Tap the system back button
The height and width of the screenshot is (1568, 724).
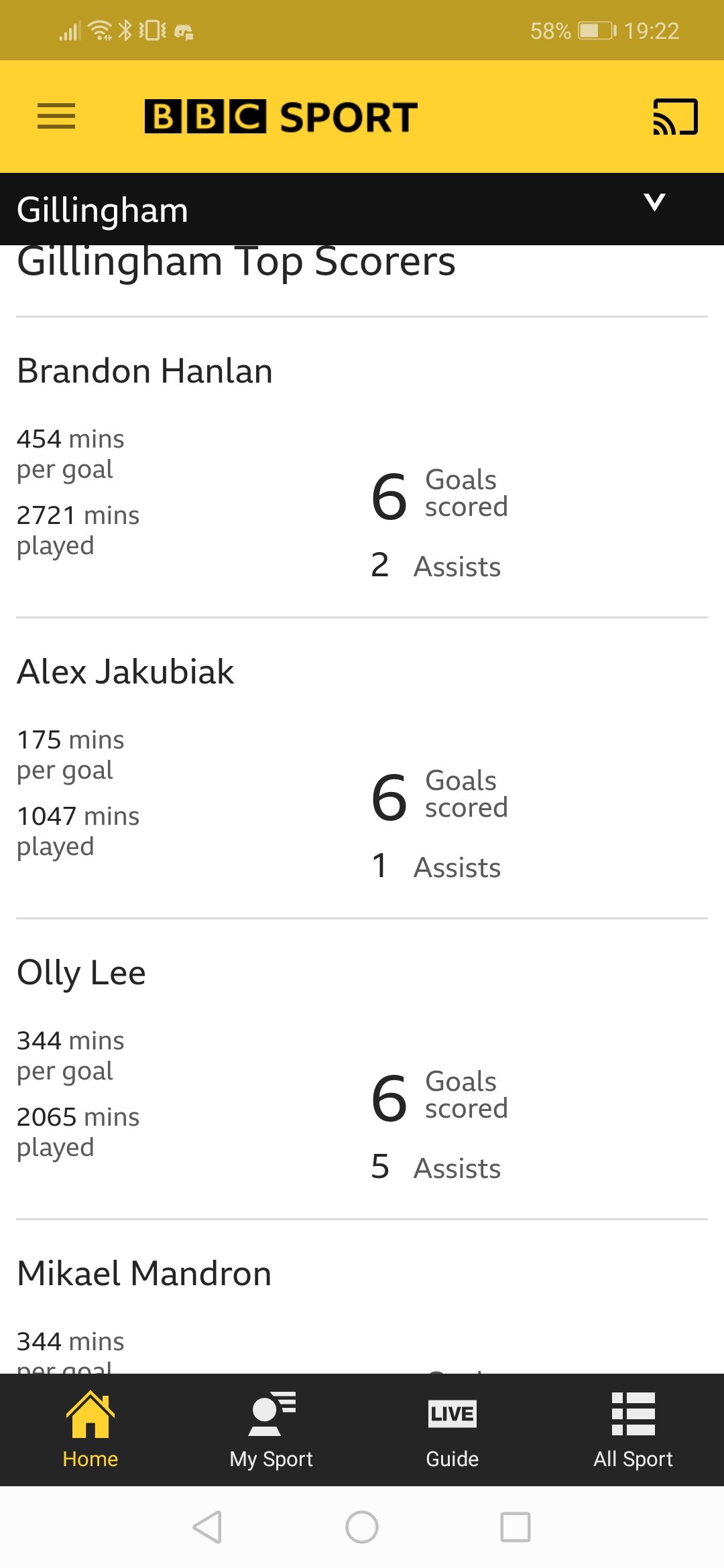point(207,1527)
